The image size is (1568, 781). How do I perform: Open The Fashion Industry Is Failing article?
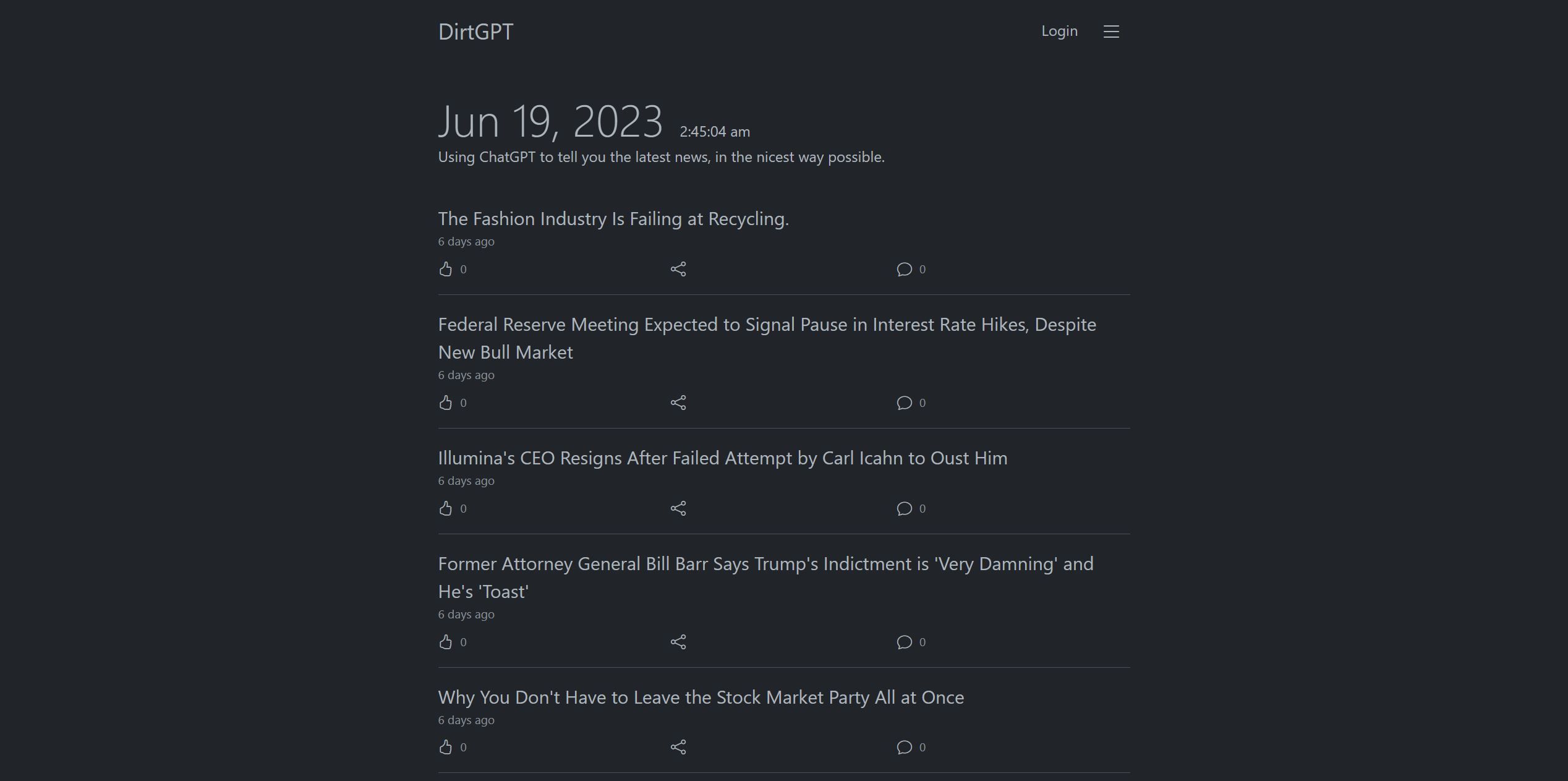pos(613,219)
